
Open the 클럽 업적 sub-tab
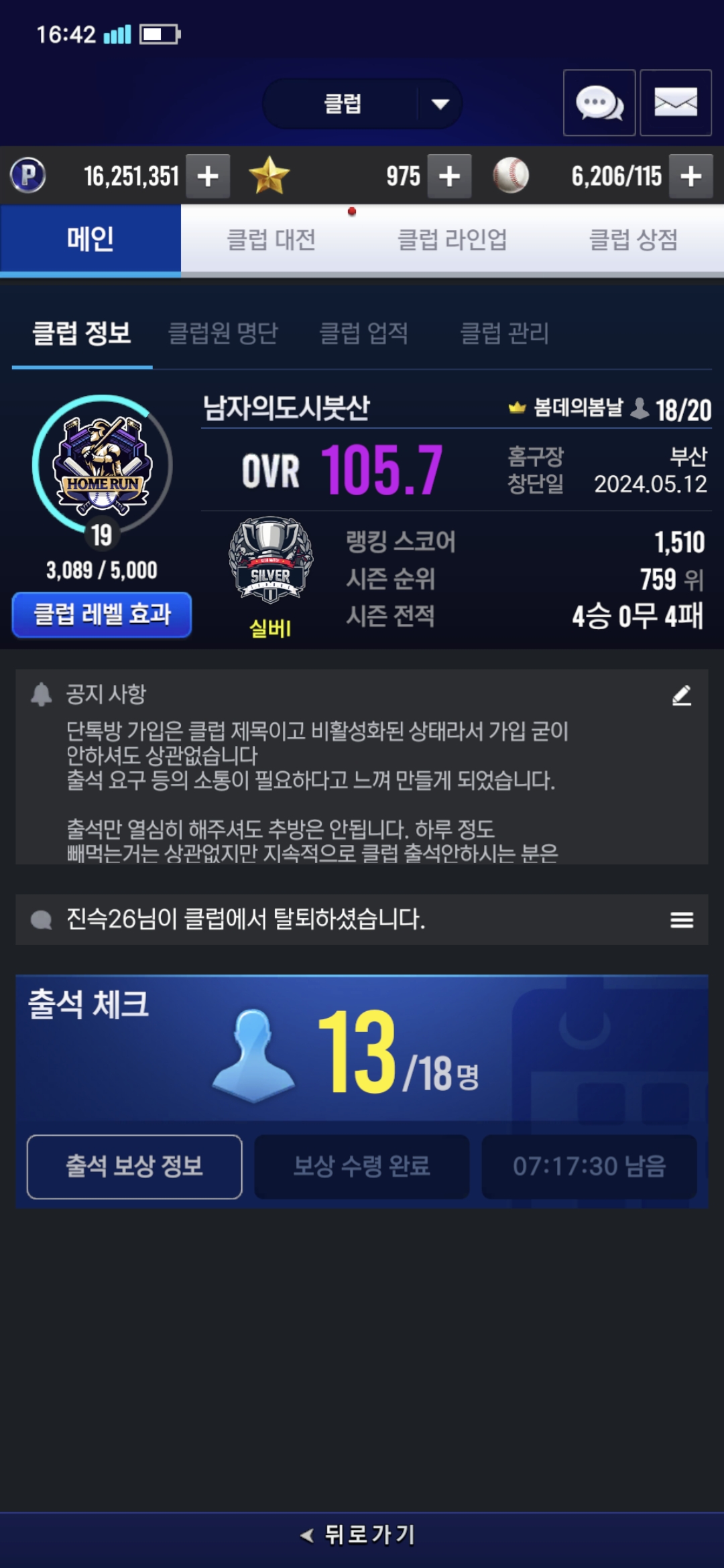364,333
